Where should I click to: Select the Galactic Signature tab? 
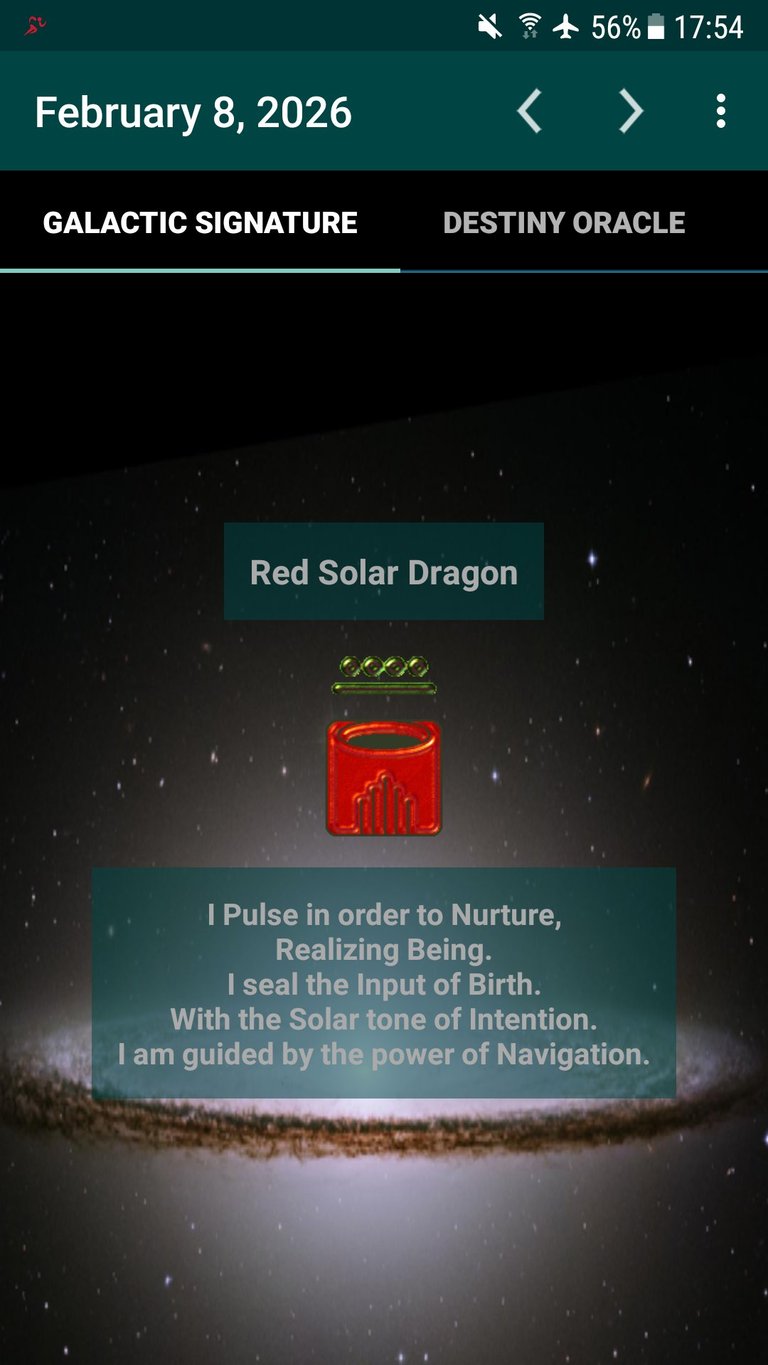pos(200,222)
